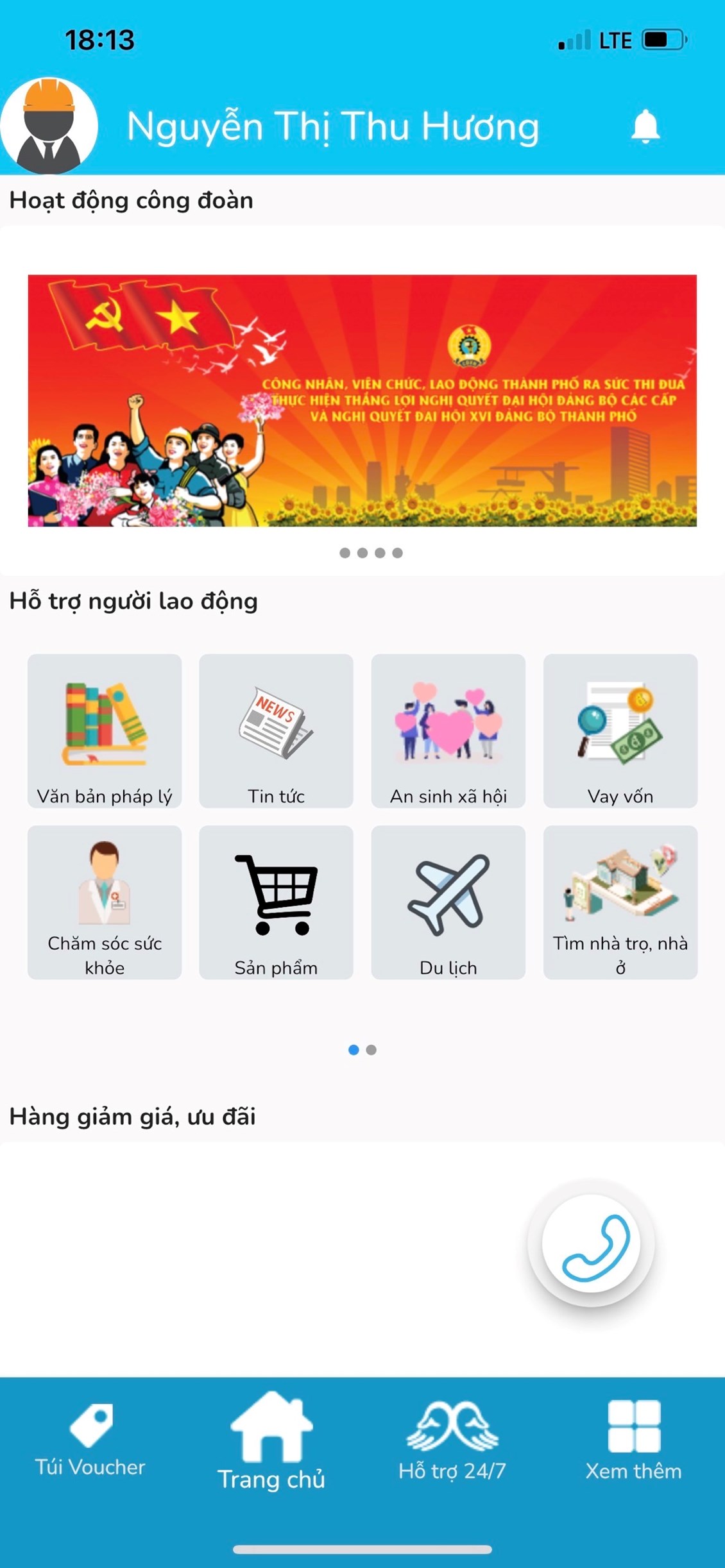Open the Vay vốn loan tile
725x1568 pixels.
(x=620, y=730)
